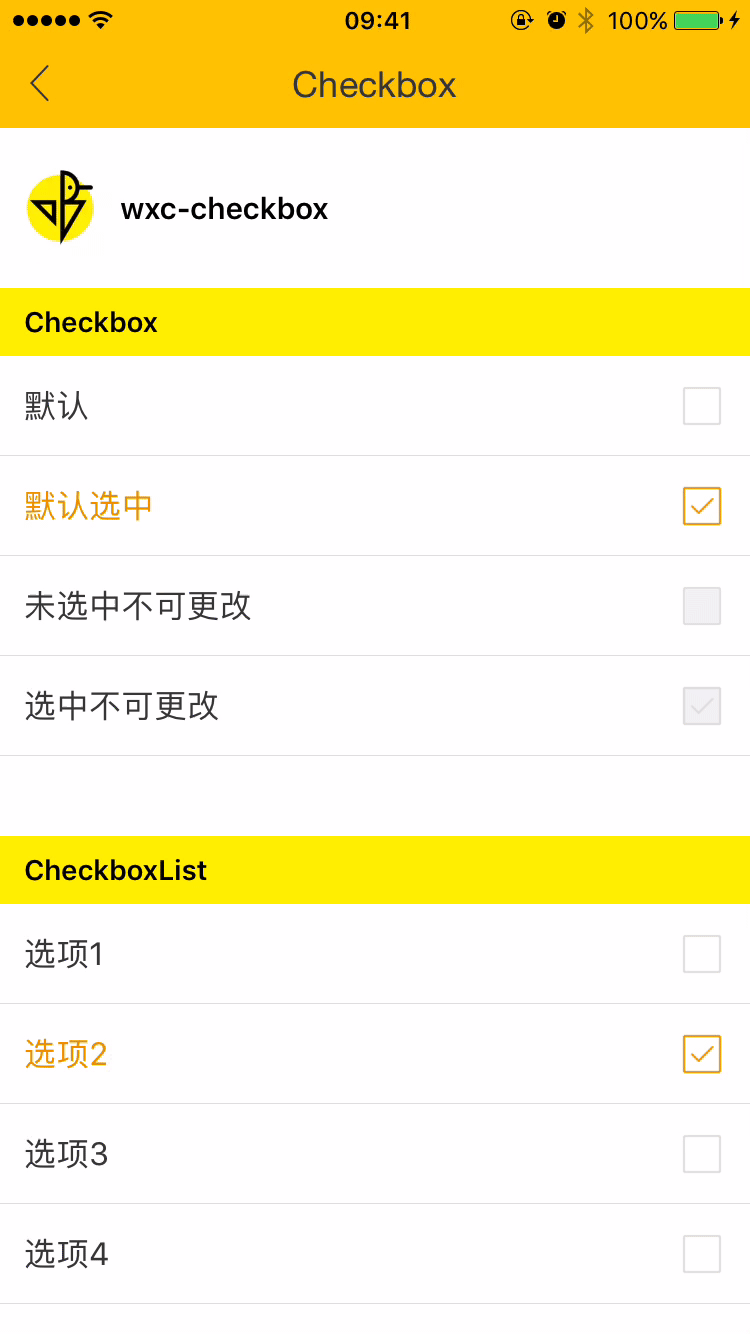This screenshot has width=750, height=1334.
Task: Go back using the header arrow
Action: point(40,84)
